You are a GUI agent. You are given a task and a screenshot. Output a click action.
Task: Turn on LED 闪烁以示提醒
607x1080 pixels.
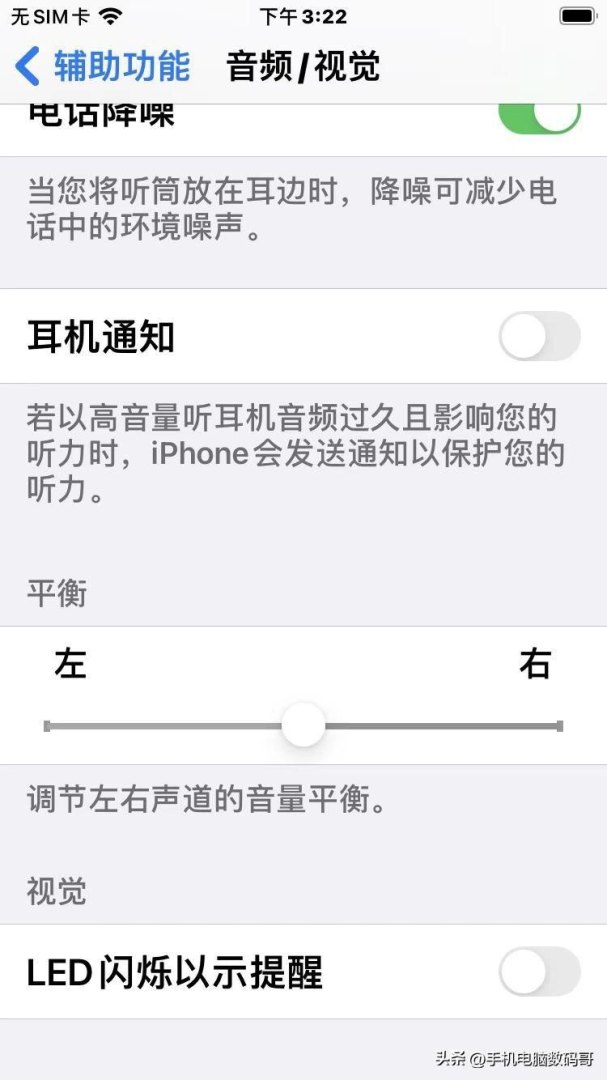(539, 971)
